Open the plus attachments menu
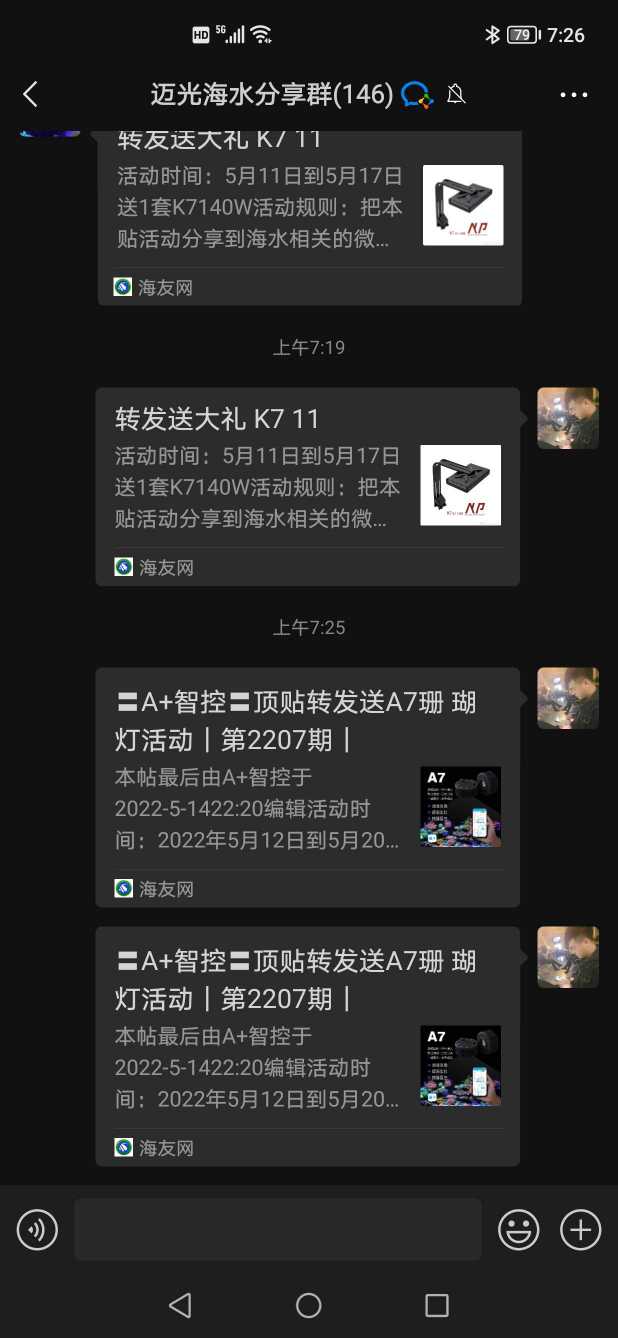The image size is (618, 1338). pos(580,1229)
